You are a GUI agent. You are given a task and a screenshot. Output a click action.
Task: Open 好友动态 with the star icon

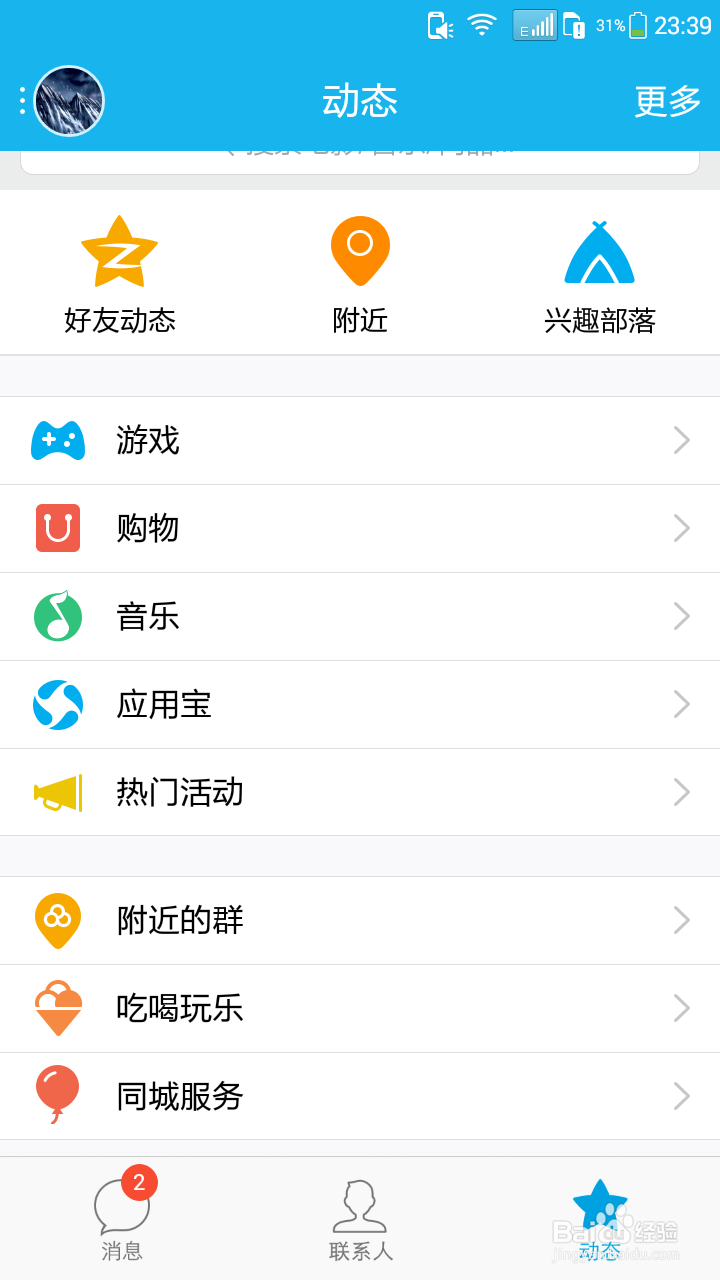(x=119, y=251)
